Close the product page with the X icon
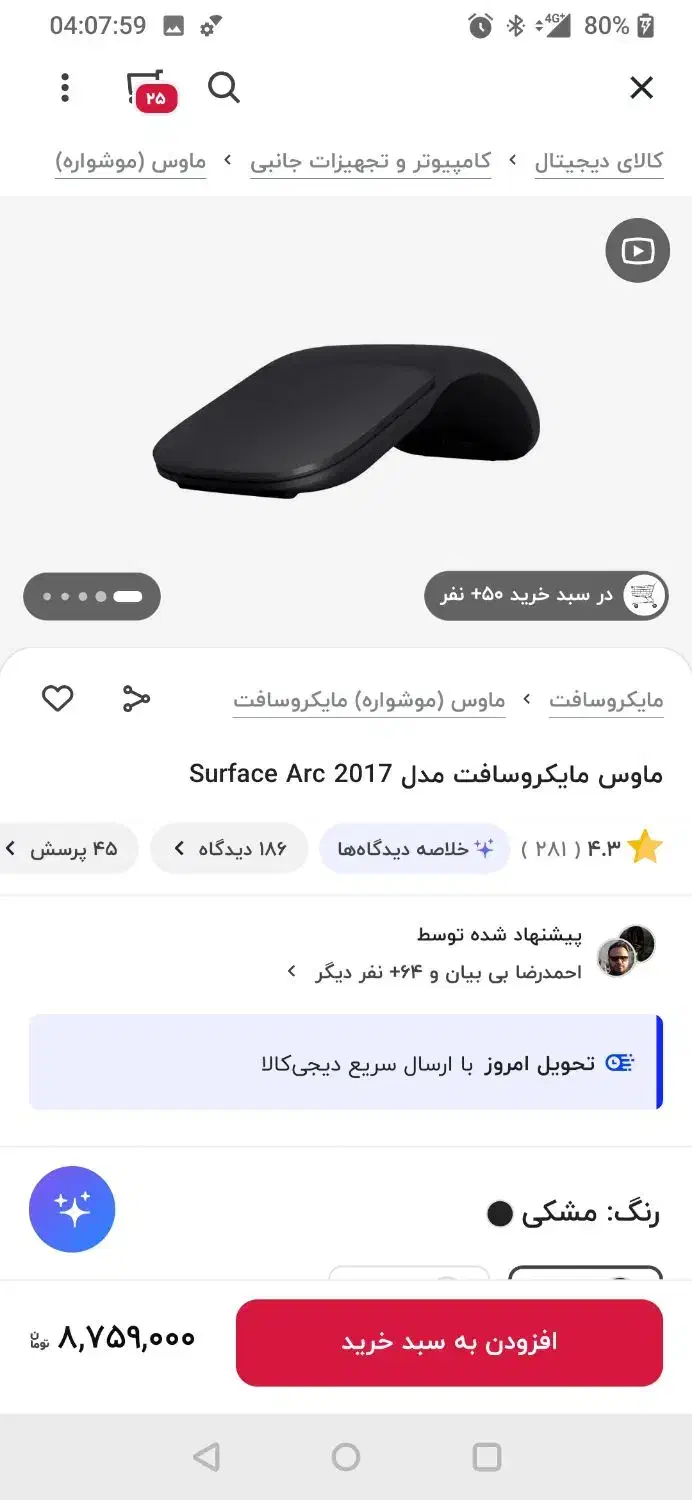This screenshot has height=1500, width=692. [x=641, y=88]
